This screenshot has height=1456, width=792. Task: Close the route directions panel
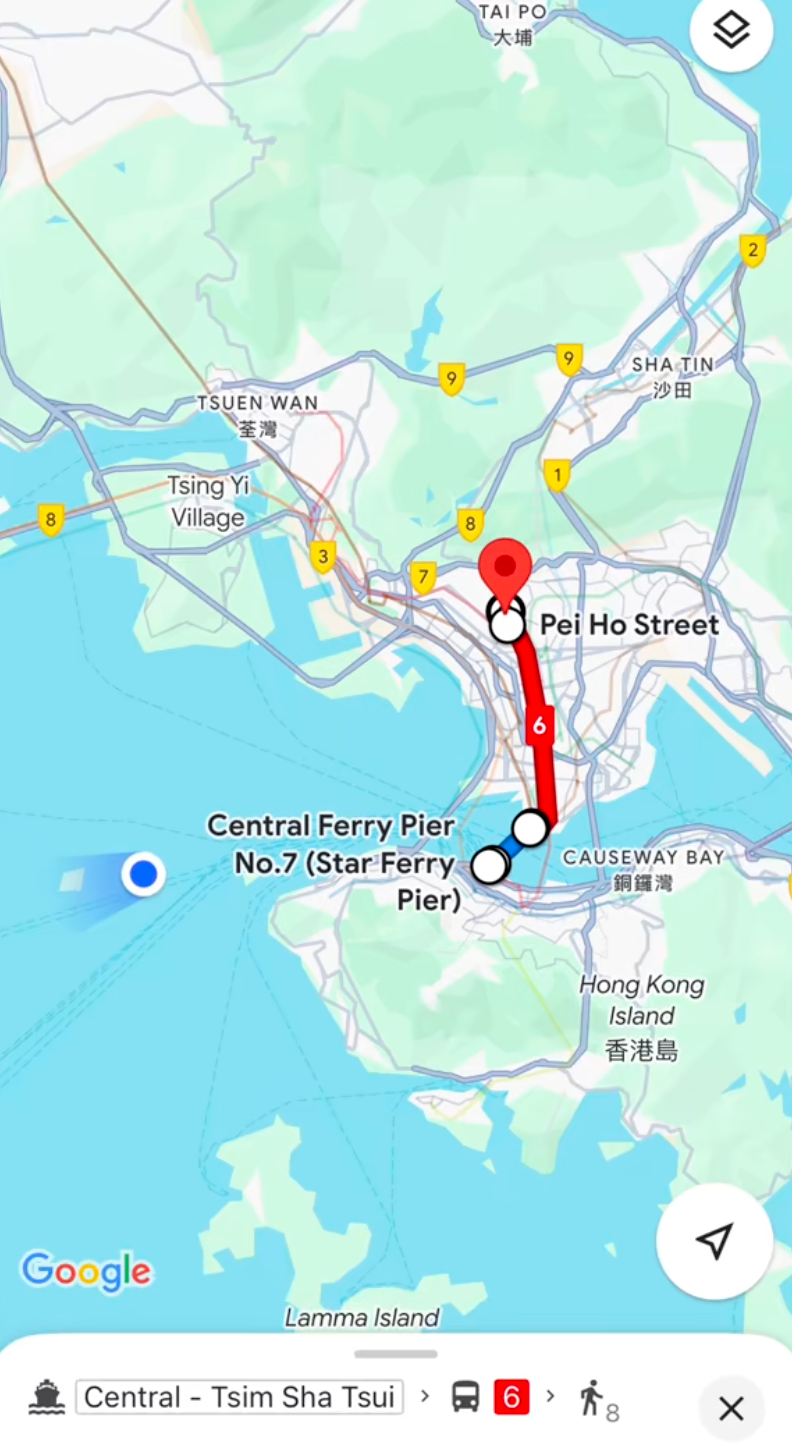(731, 1409)
